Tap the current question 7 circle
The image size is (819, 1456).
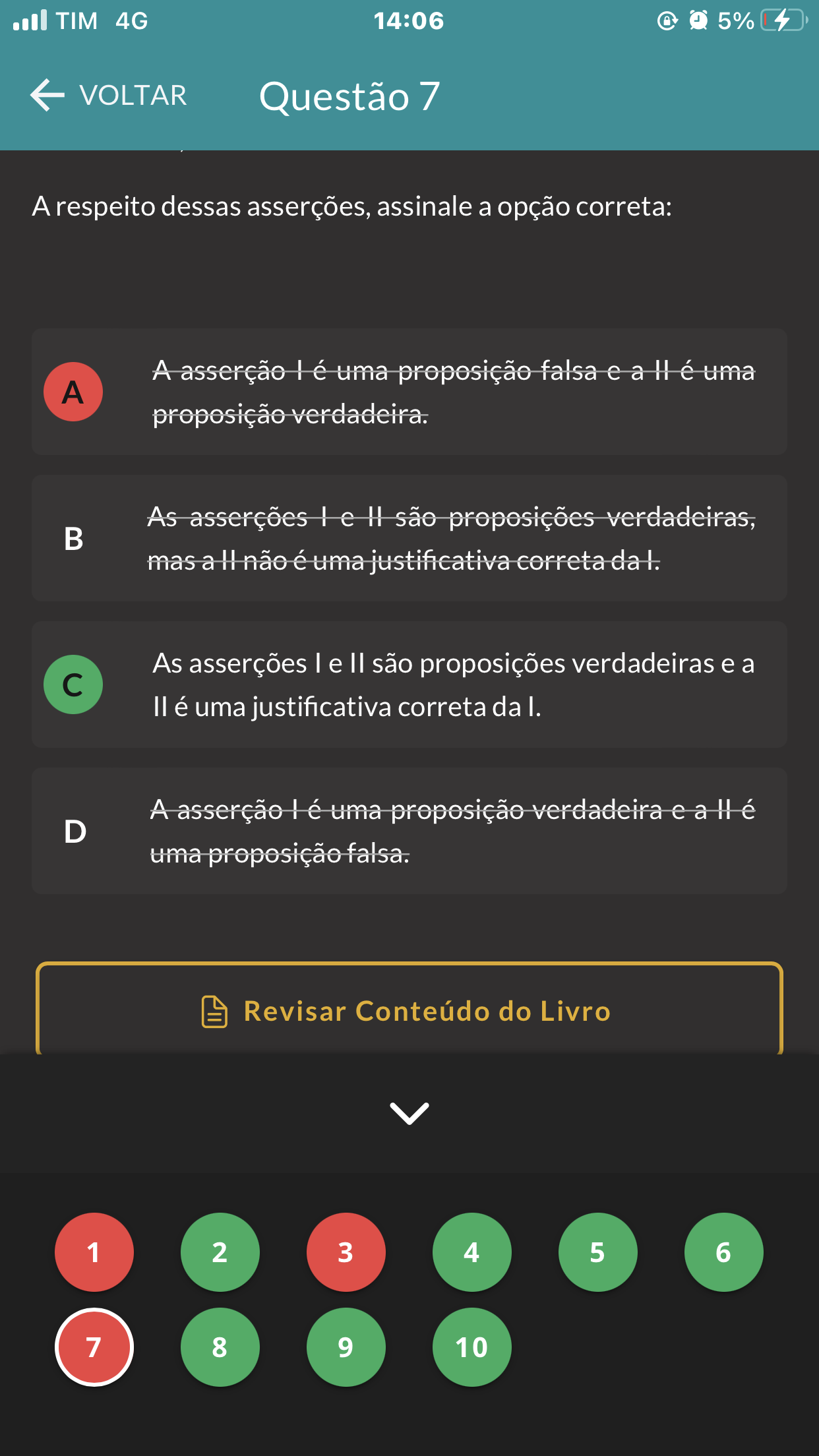94,1347
